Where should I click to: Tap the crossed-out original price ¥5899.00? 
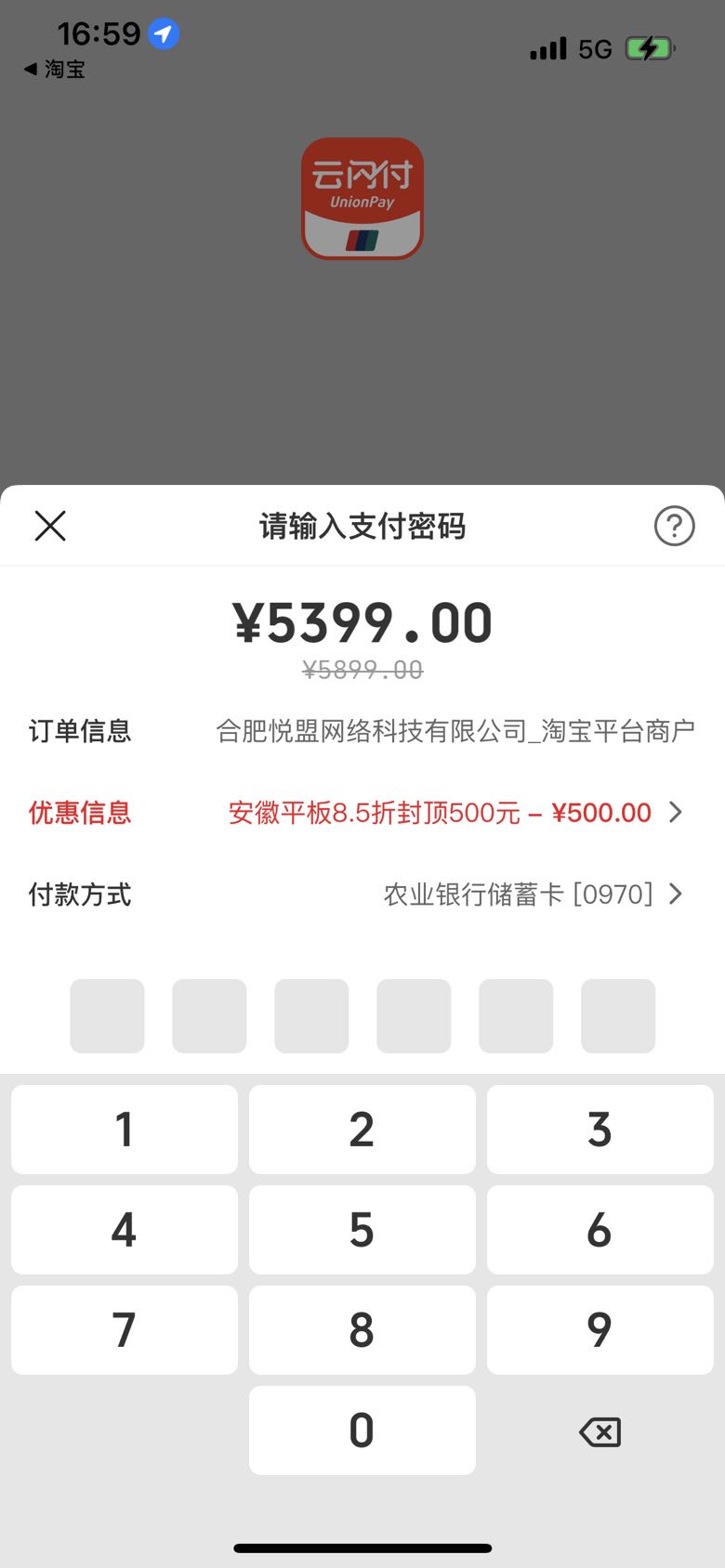pos(362,670)
